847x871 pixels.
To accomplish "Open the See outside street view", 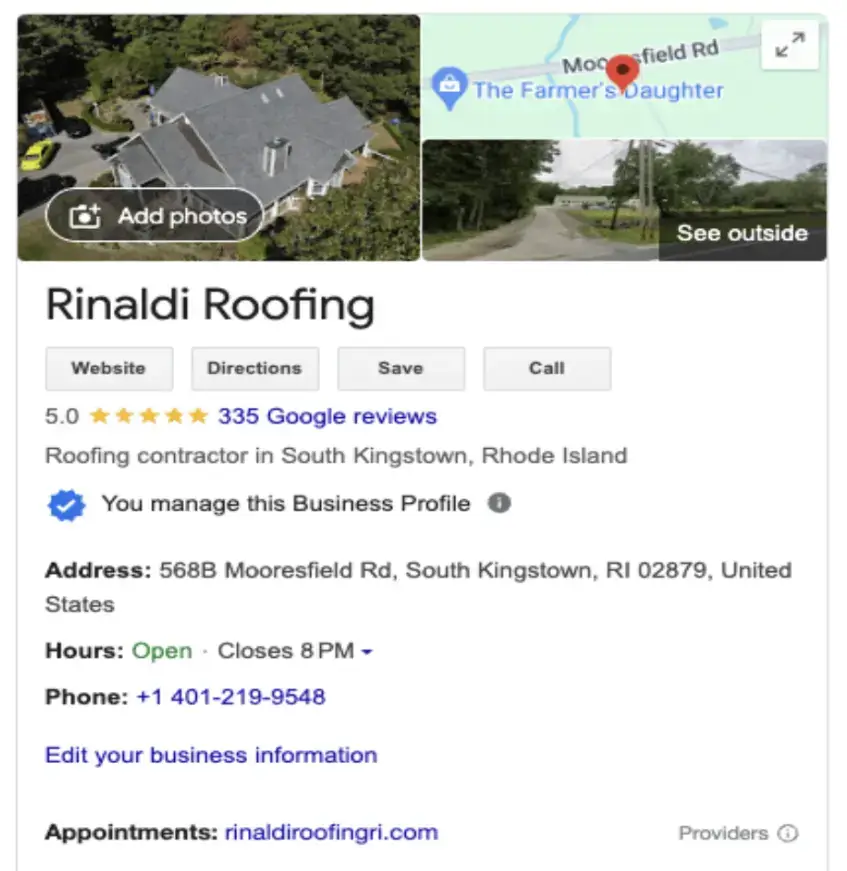I will [x=741, y=233].
